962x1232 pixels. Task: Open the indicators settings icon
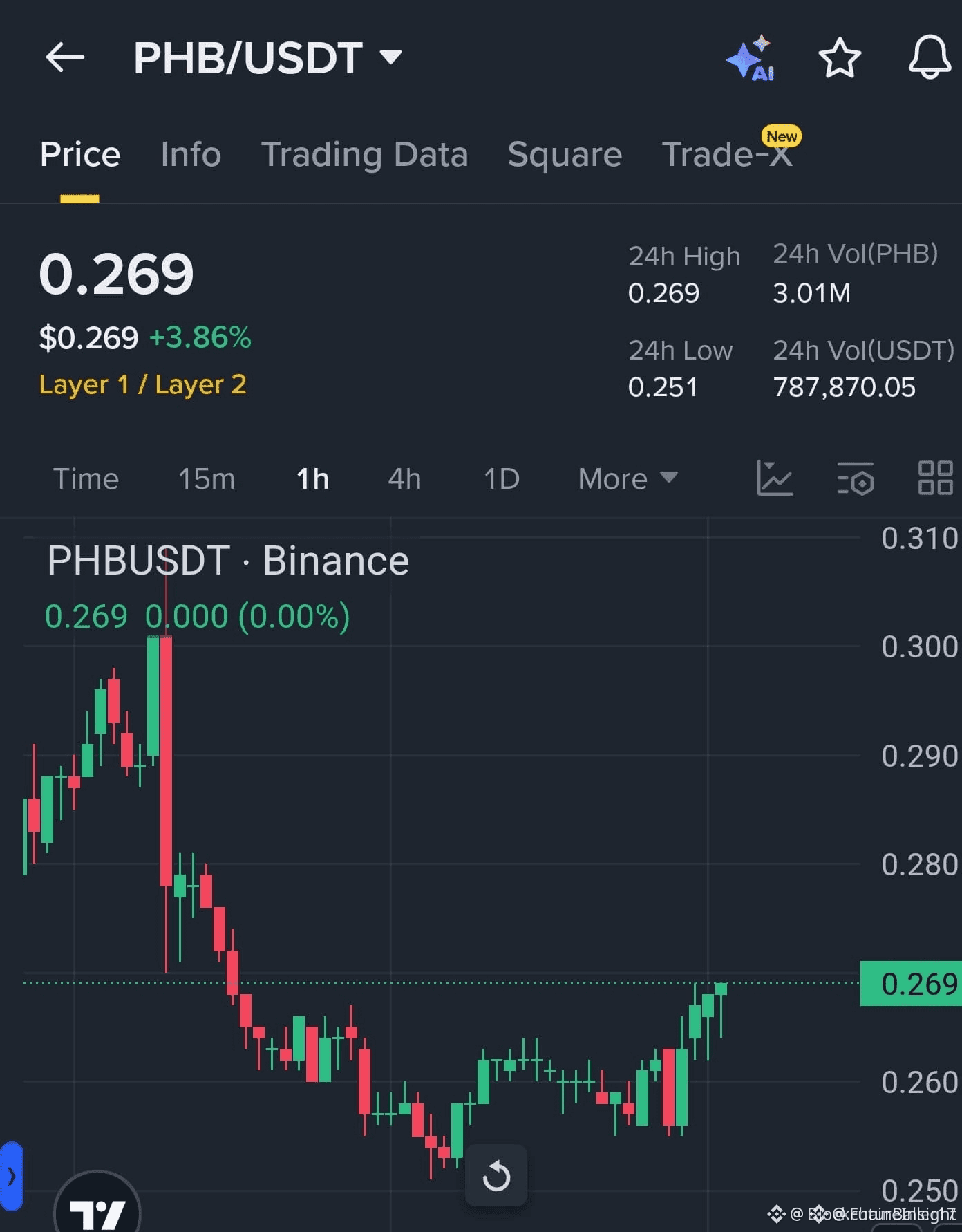(855, 478)
